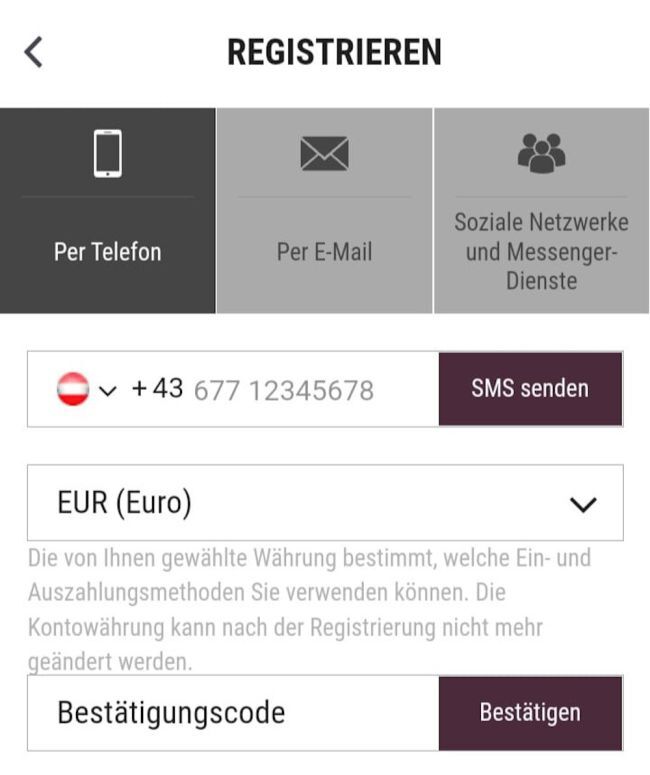Viewport: 650px width, 775px height.
Task: Open the country code flag selector
Action: pos(86,389)
